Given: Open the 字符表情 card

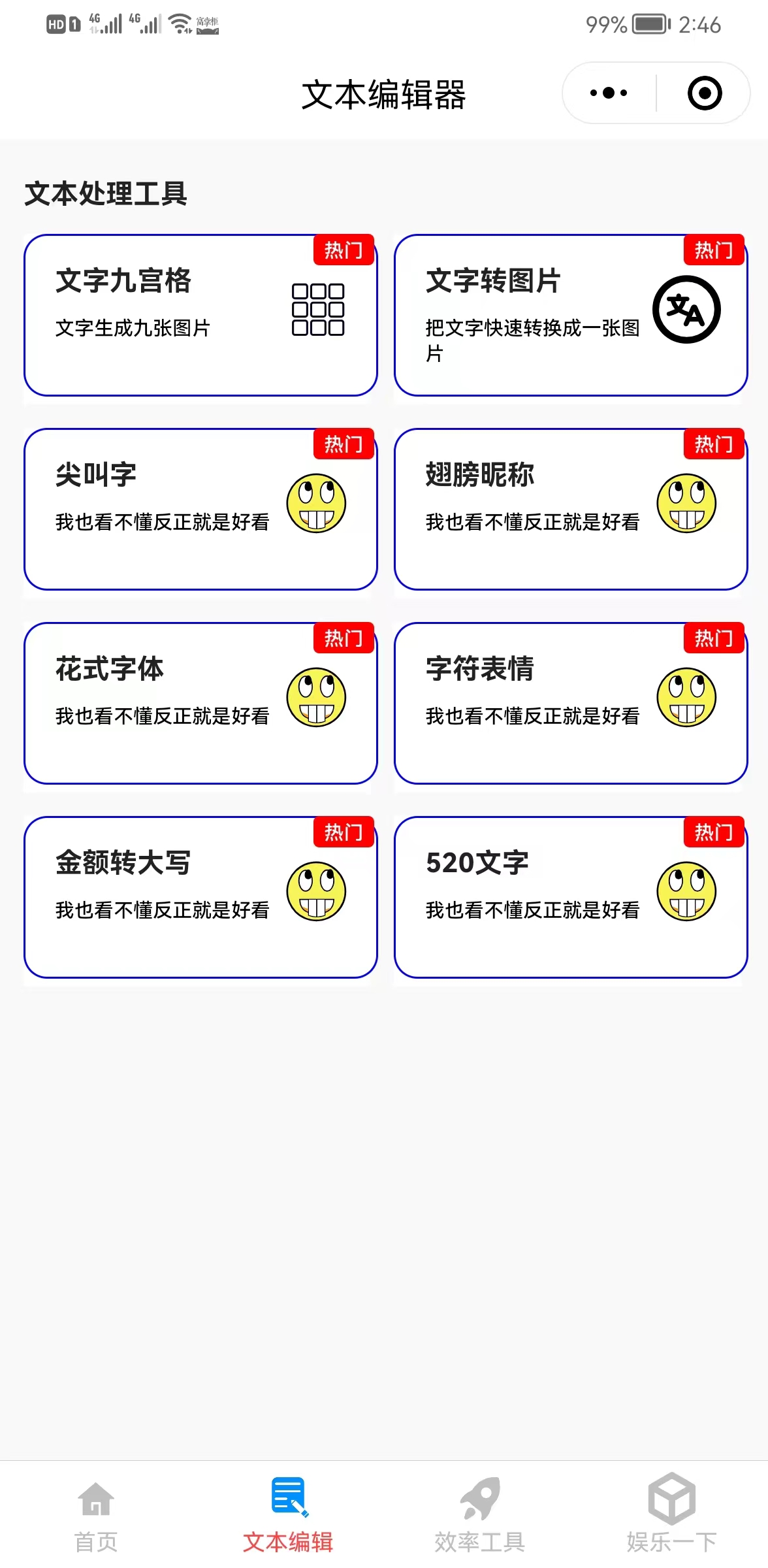Looking at the screenshot, I should click(571, 703).
